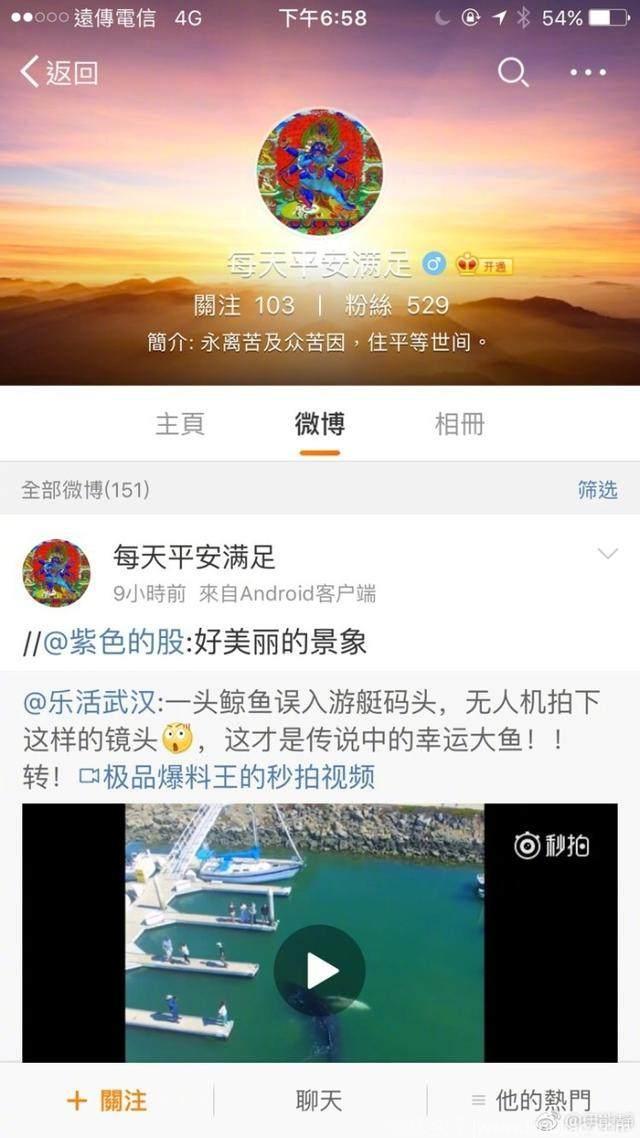Open the large profile avatar
640x1138 pixels.
tap(320, 171)
